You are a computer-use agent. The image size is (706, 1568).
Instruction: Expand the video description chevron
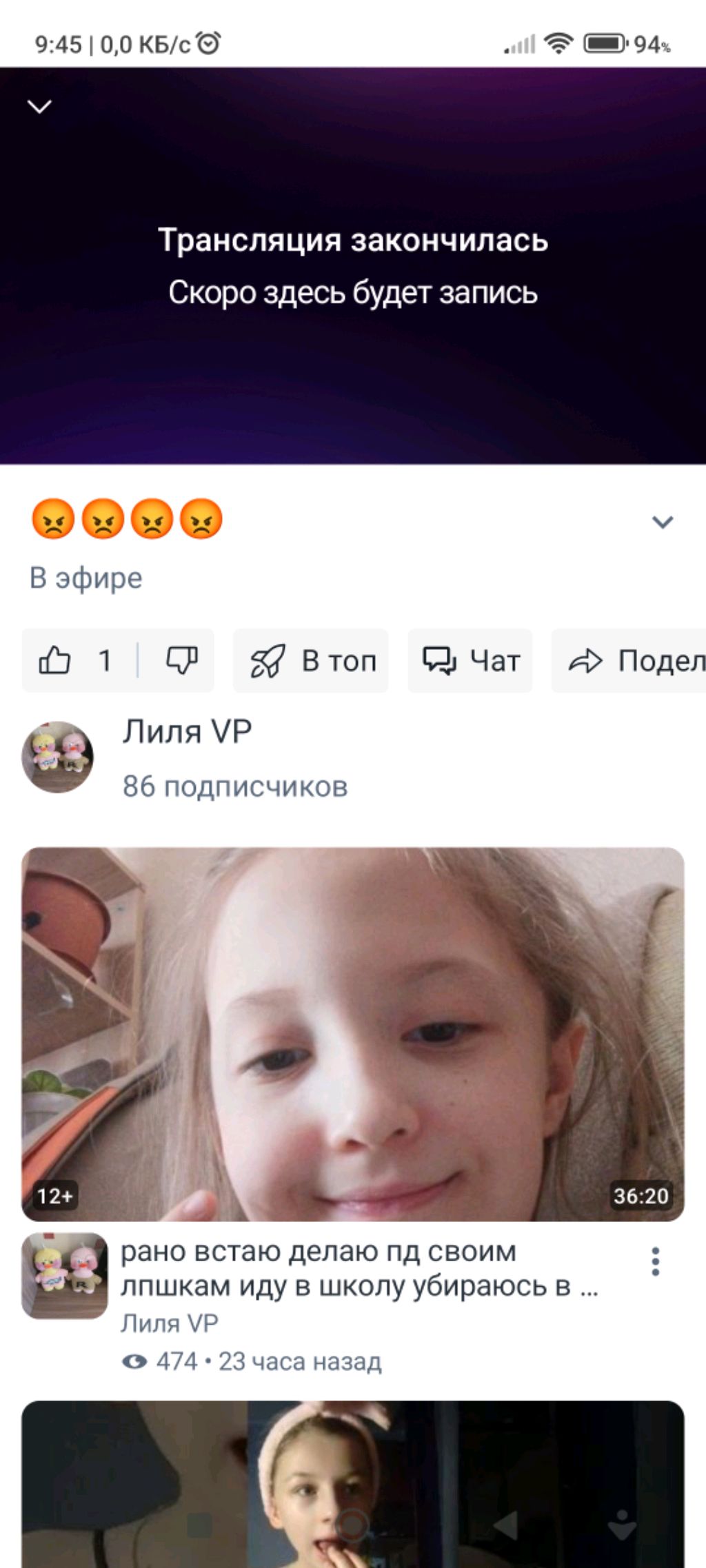point(662,522)
